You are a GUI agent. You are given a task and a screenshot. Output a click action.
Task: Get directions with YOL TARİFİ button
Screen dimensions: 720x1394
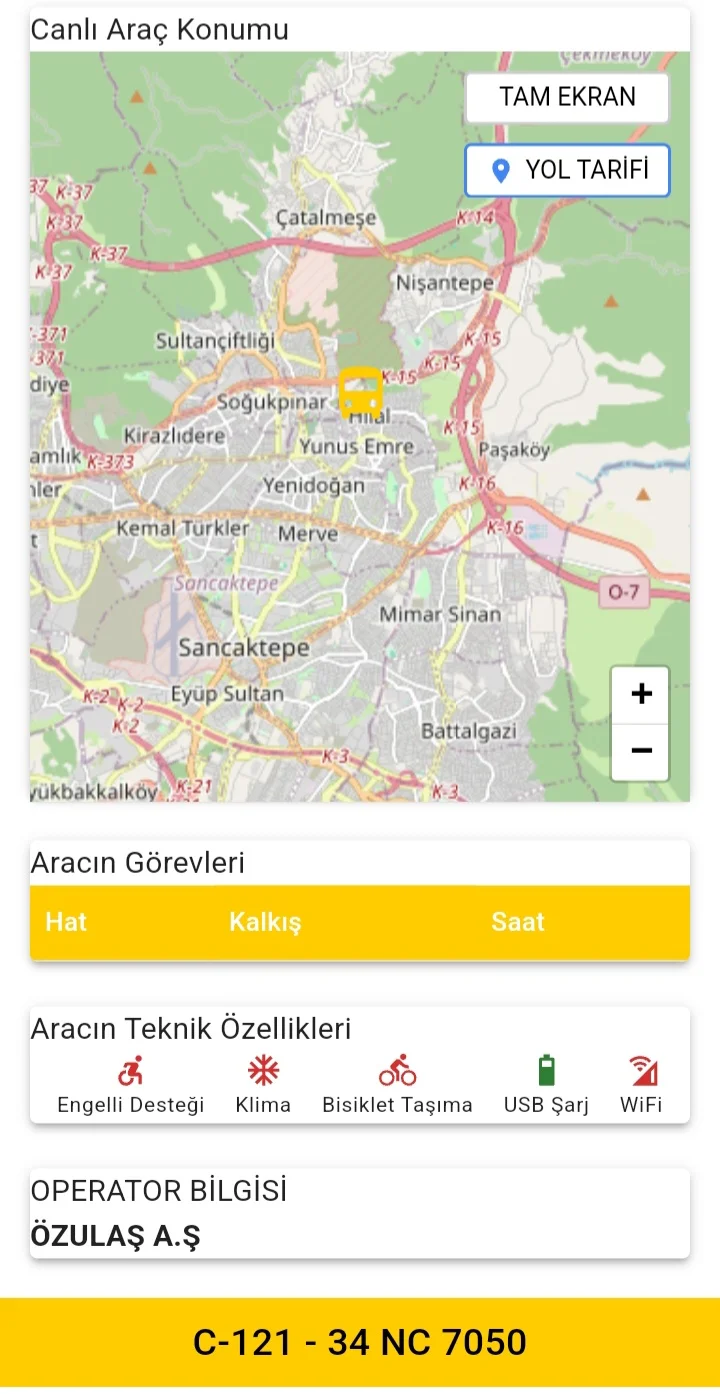click(x=567, y=170)
